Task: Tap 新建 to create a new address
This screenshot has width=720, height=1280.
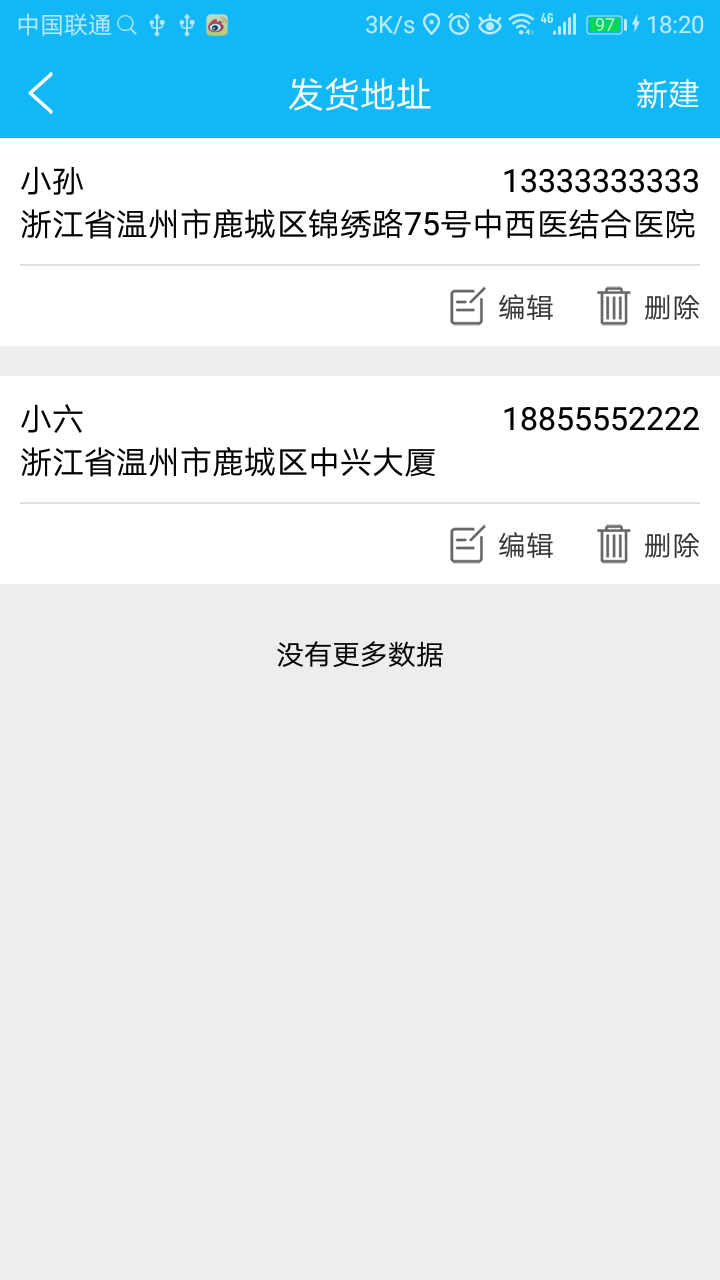Action: tap(667, 94)
